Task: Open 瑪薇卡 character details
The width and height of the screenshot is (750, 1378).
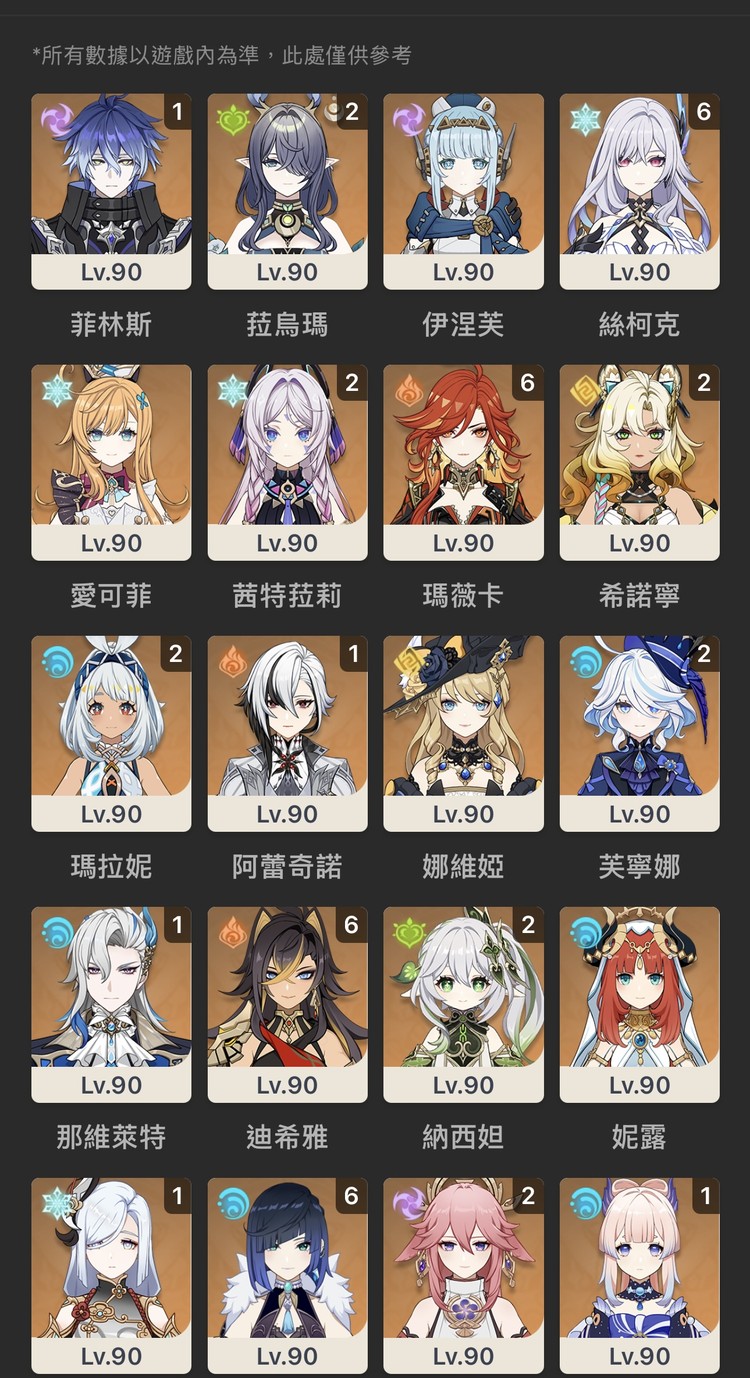Action: [463, 462]
